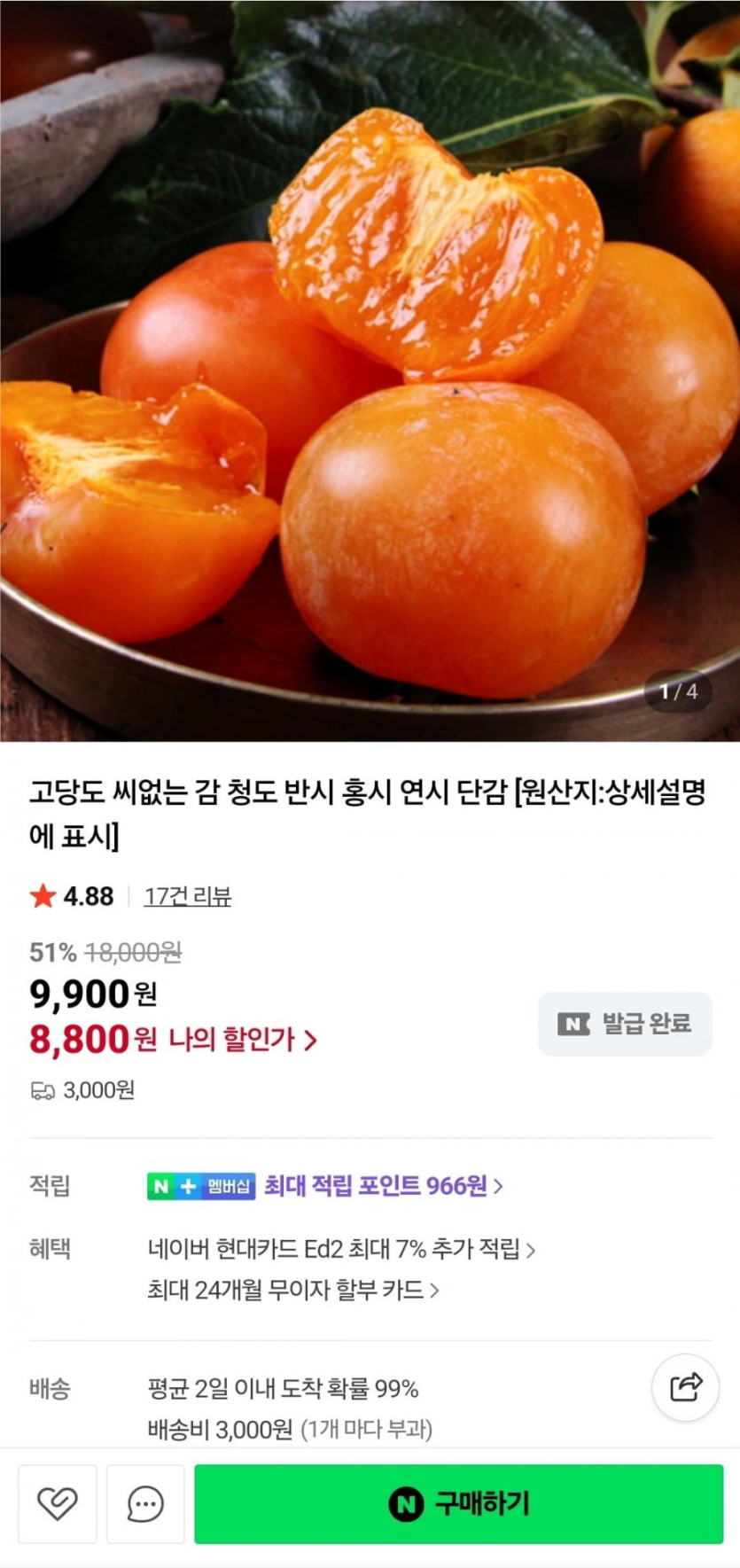Open the 17건 리뷰 reviews link

click(x=187, y=896)
